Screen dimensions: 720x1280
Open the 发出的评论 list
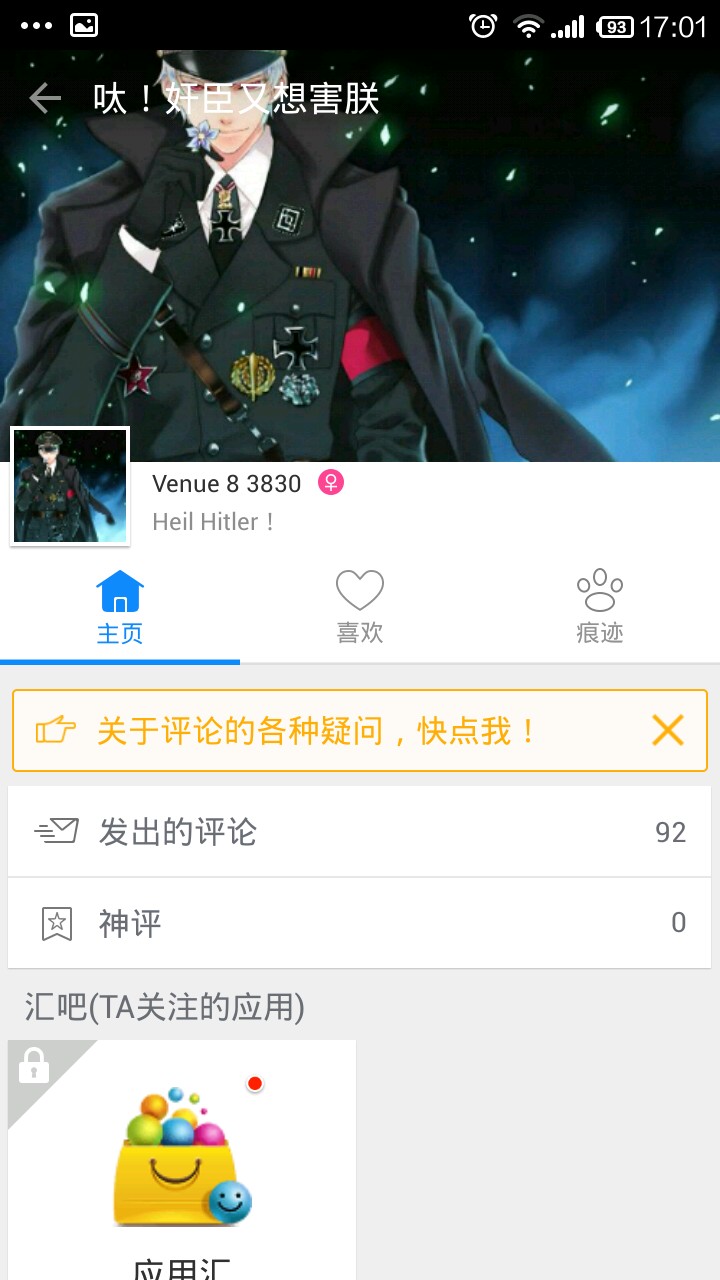coord(359,832)
